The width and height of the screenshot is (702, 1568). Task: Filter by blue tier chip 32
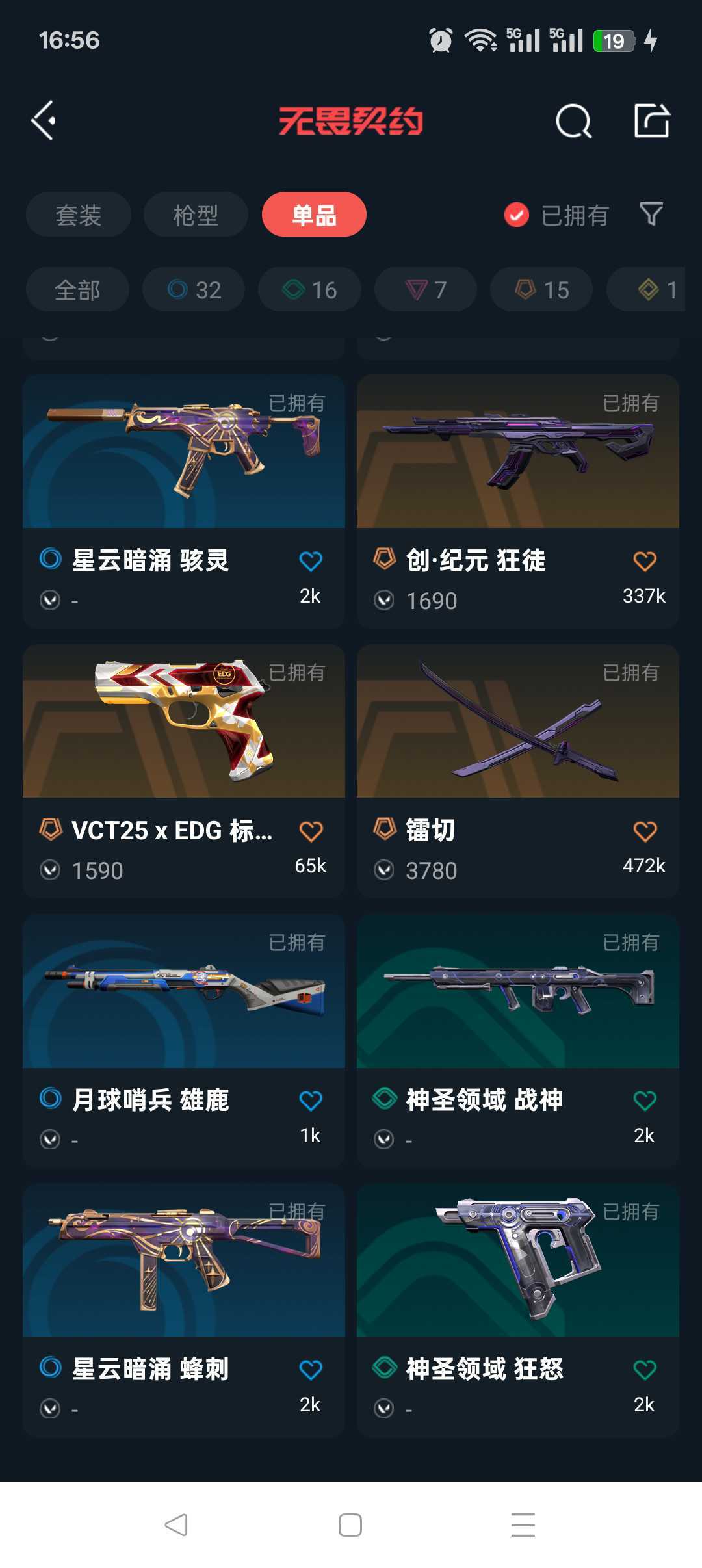click(x=194, y=289)
